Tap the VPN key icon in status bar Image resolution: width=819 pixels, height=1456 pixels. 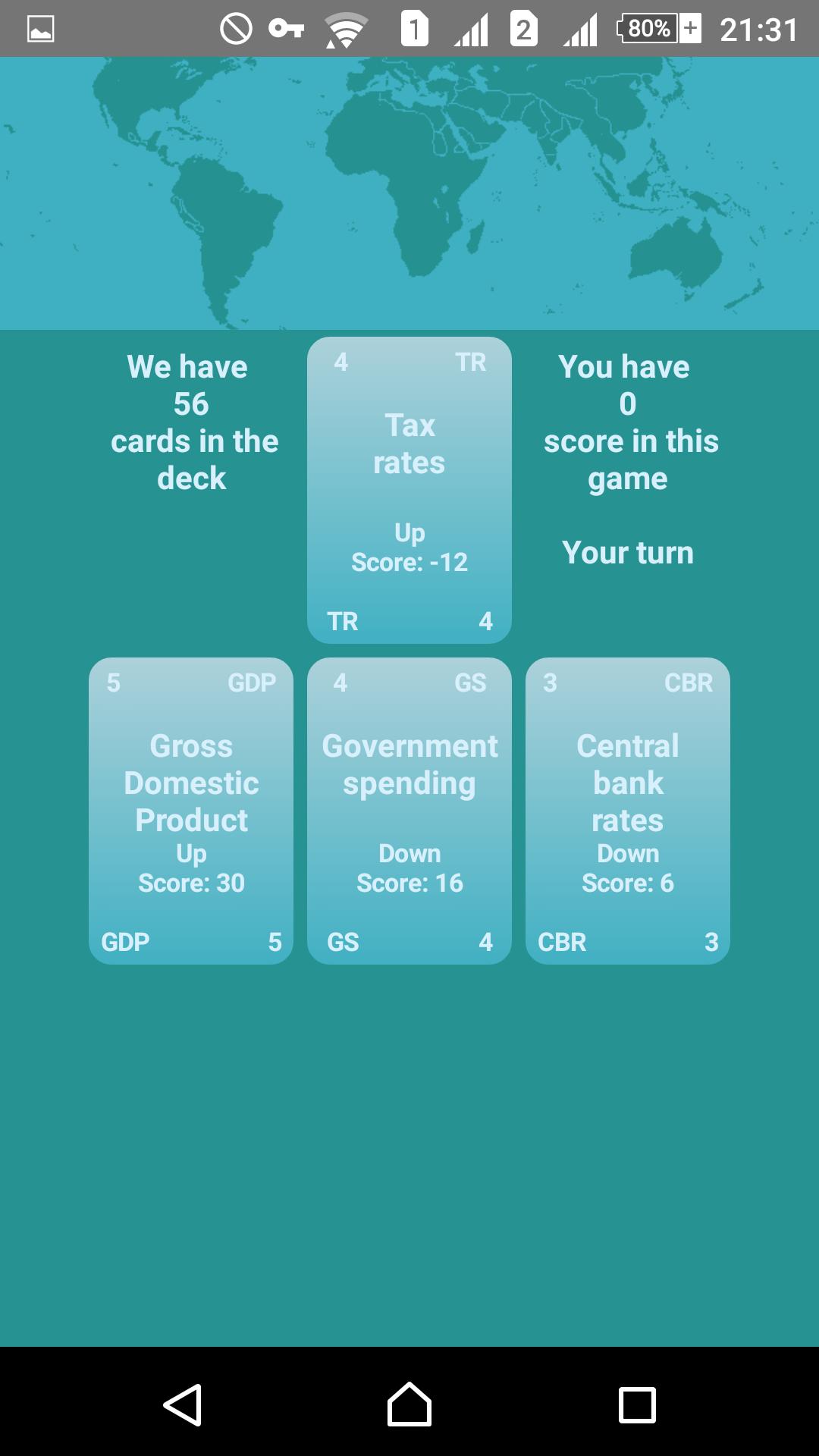288,27
